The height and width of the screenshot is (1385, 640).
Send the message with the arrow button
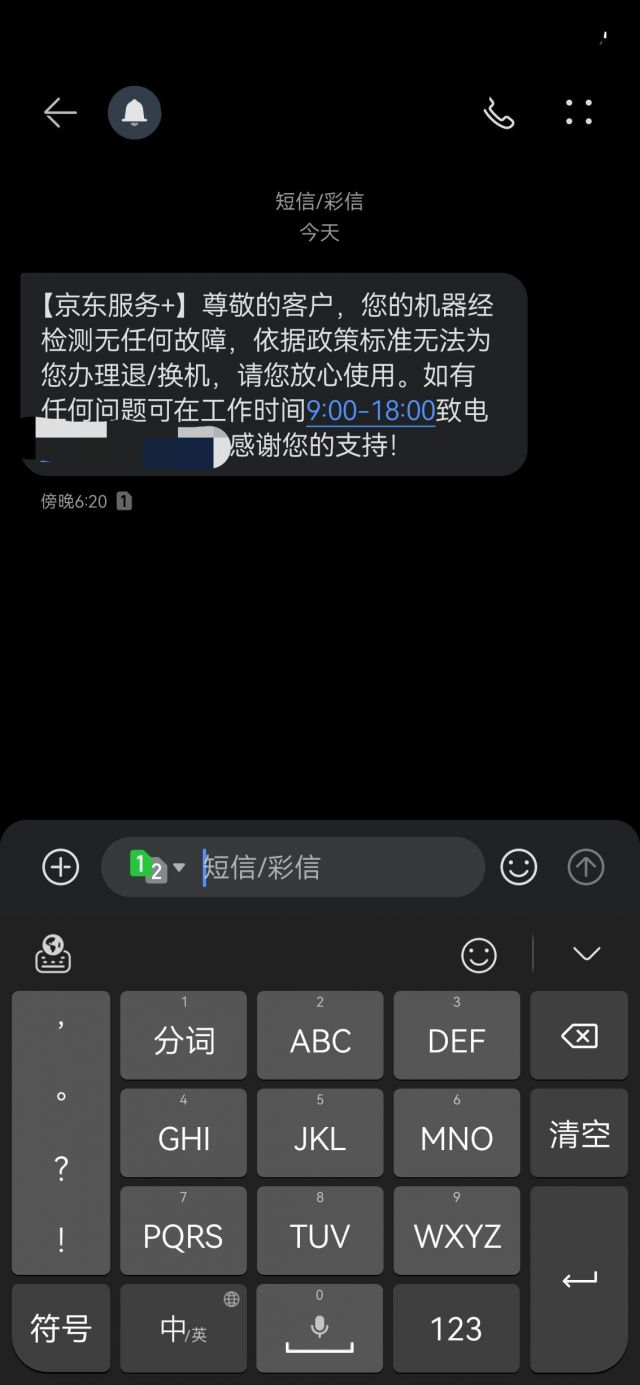coord(586,867)
